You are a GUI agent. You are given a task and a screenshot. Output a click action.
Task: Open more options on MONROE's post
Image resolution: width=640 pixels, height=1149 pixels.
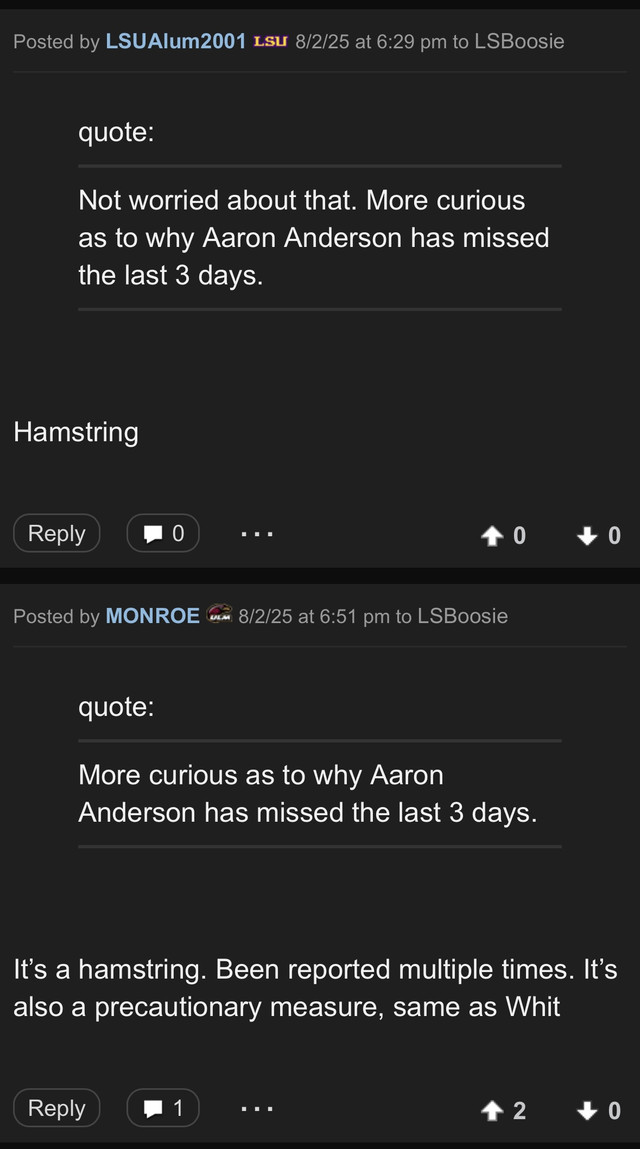257,1109
